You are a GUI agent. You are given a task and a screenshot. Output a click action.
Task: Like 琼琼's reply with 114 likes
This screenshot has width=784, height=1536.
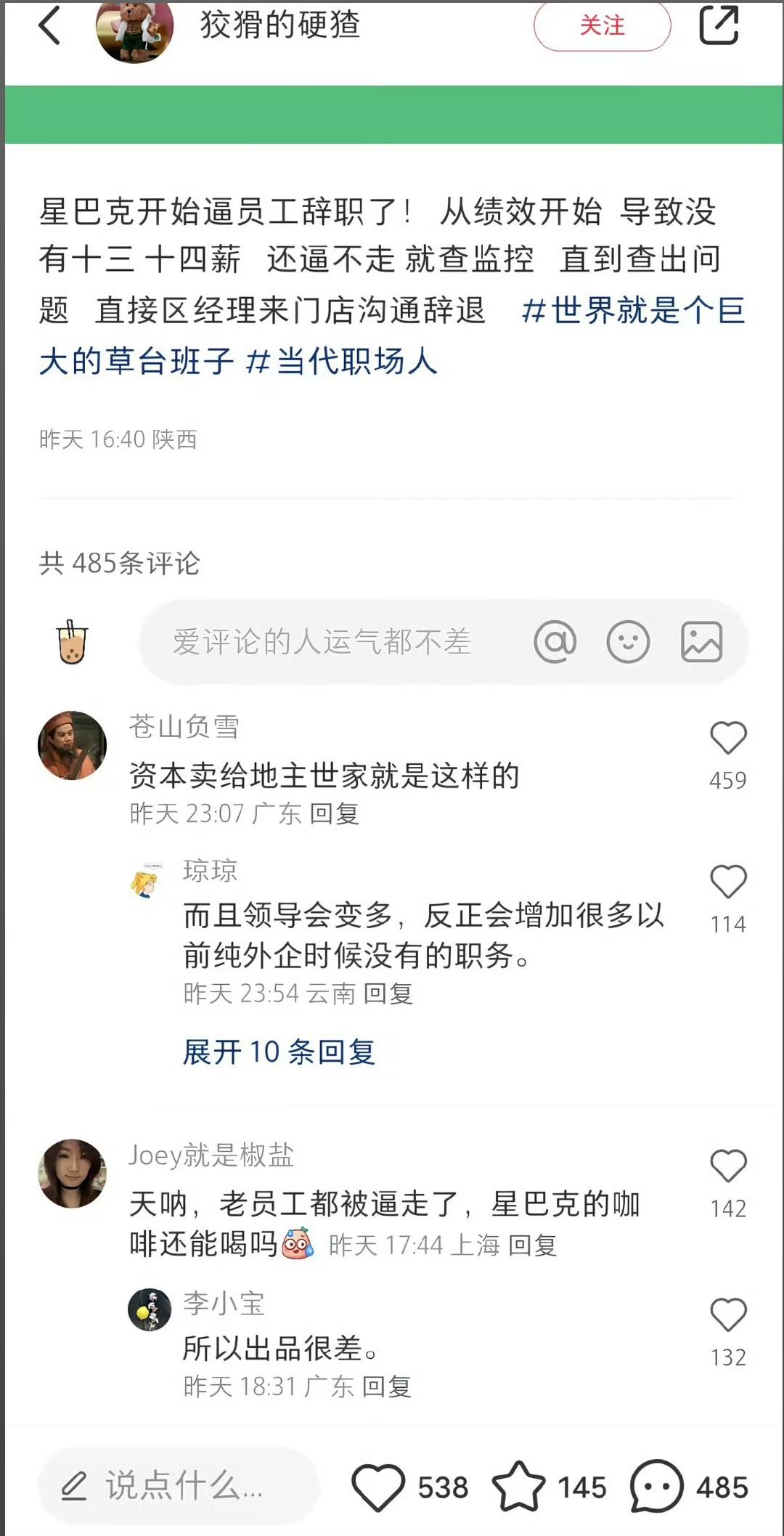(x=729, y=881)
